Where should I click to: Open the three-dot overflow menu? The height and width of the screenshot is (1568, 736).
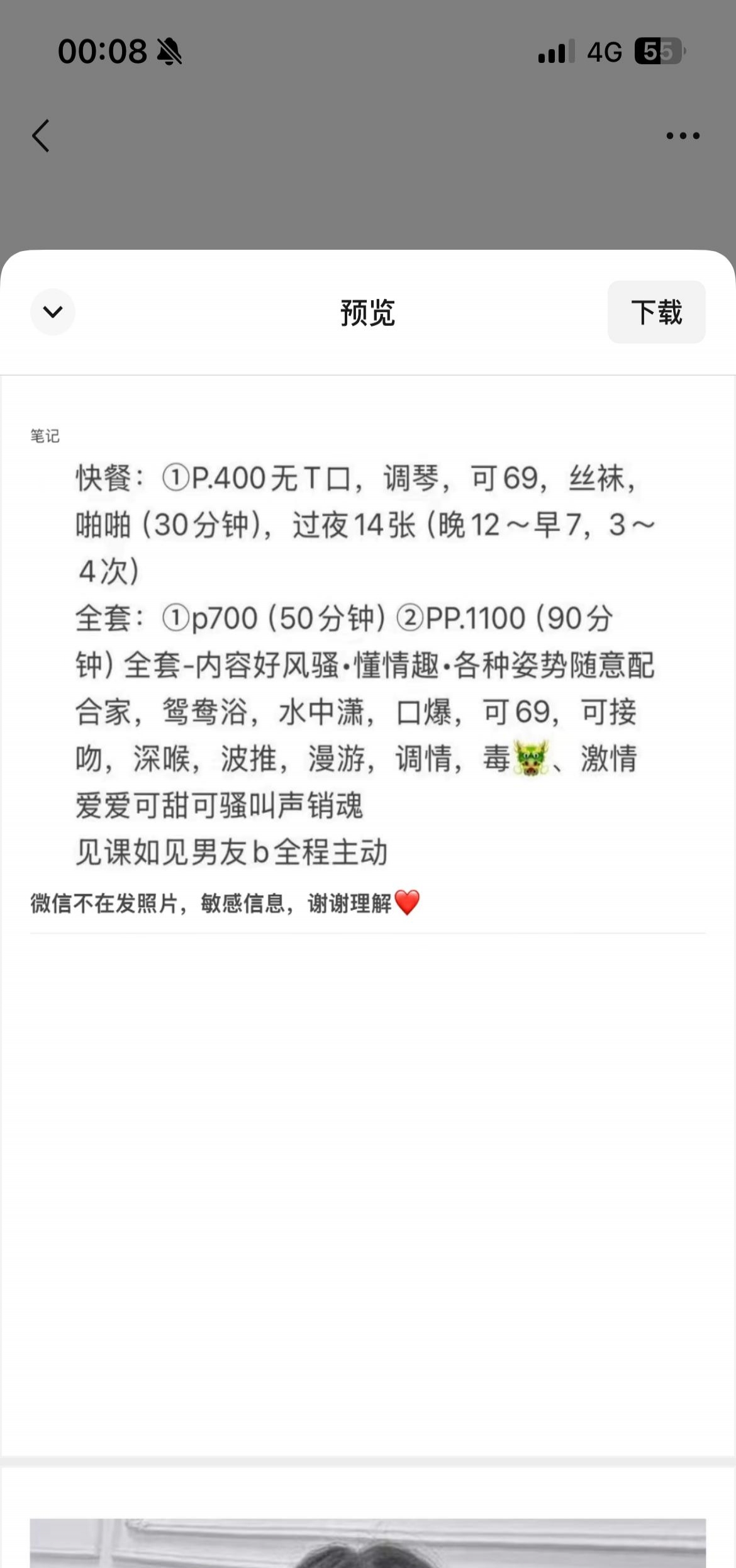(x=683, y=136)
